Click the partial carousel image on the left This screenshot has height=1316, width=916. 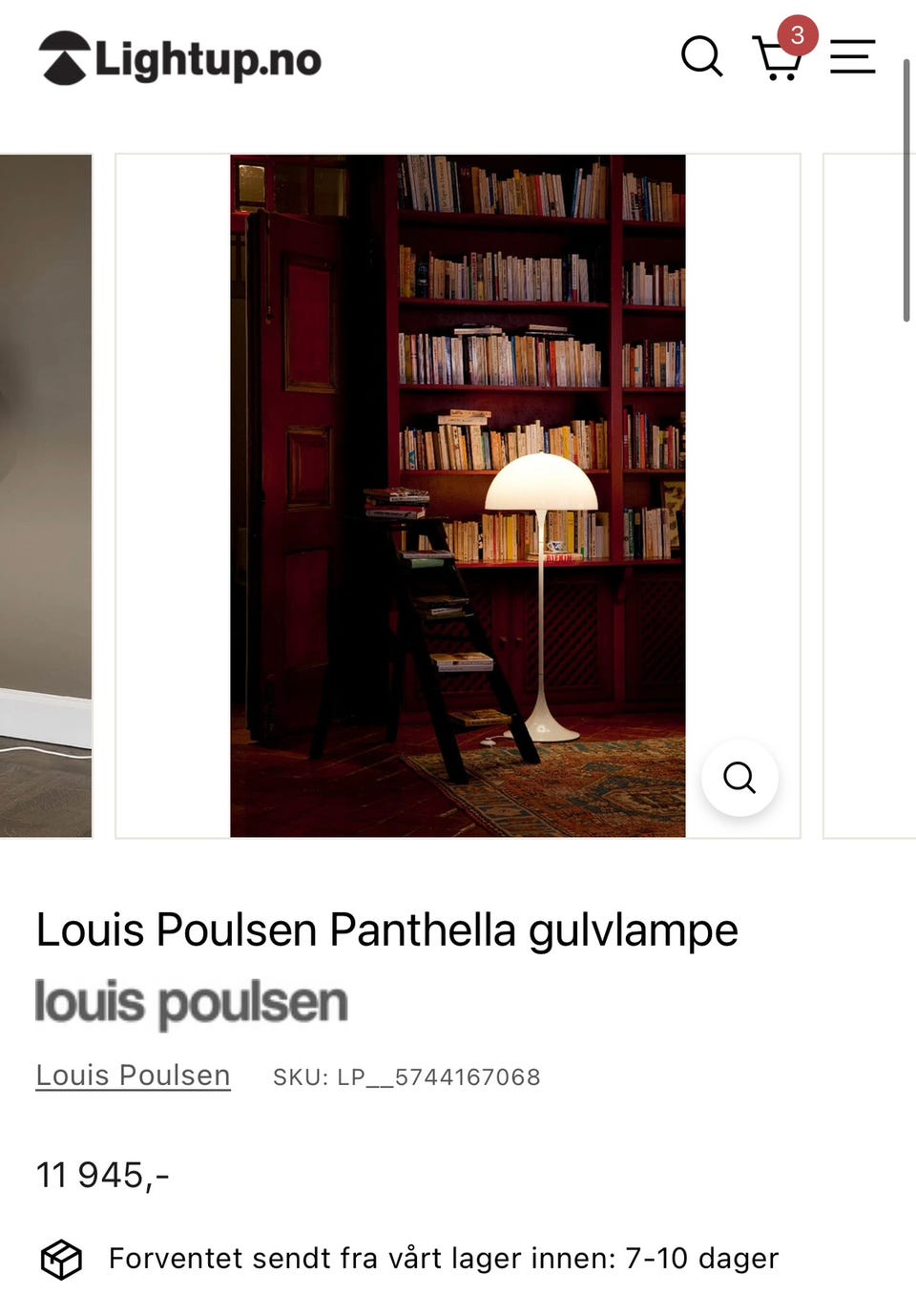pos(46,494)
